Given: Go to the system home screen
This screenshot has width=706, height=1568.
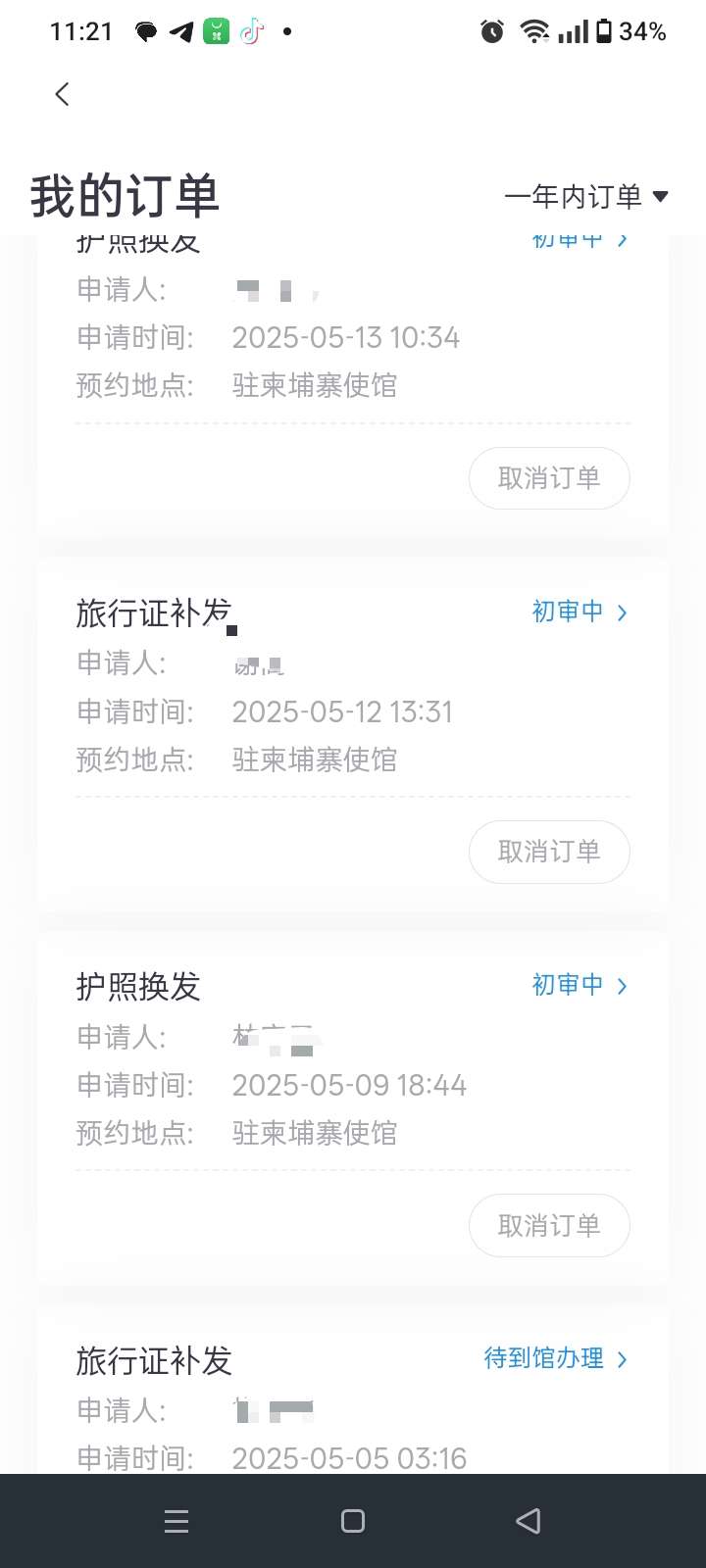Looking at the screenshot, I should [353, 1521].
